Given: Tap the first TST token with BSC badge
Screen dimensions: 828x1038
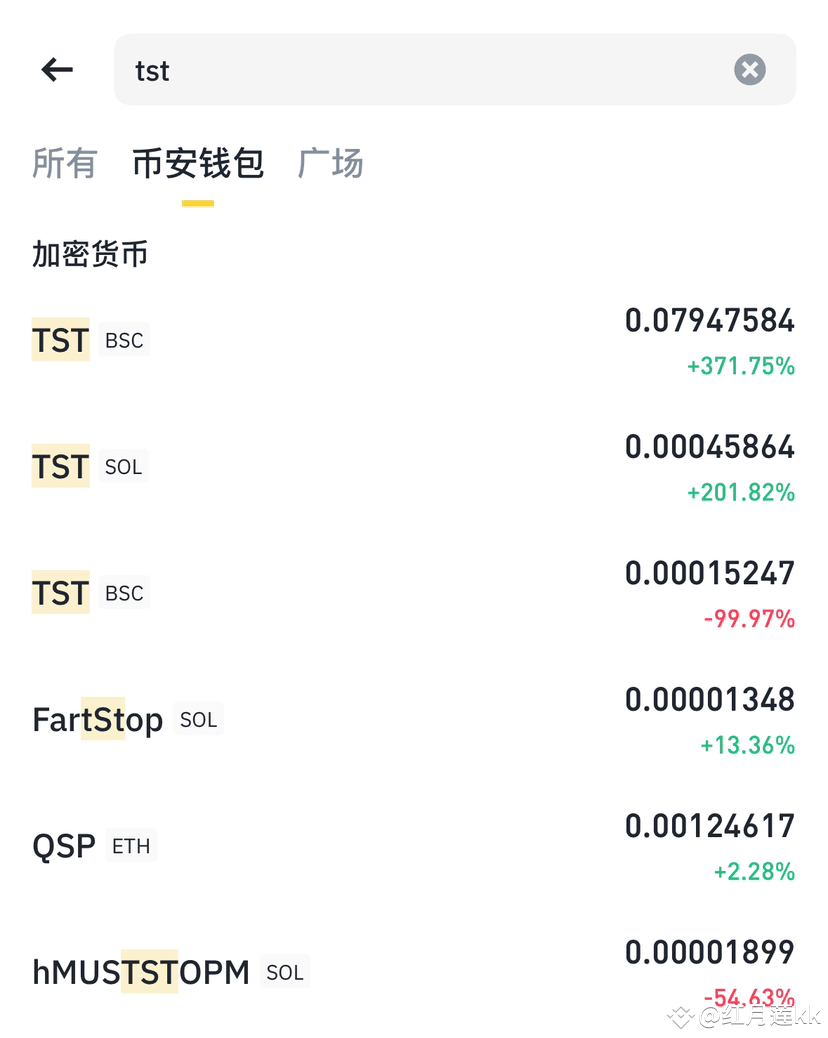Looking at the screenshot, I should click(x=60, y=340).
